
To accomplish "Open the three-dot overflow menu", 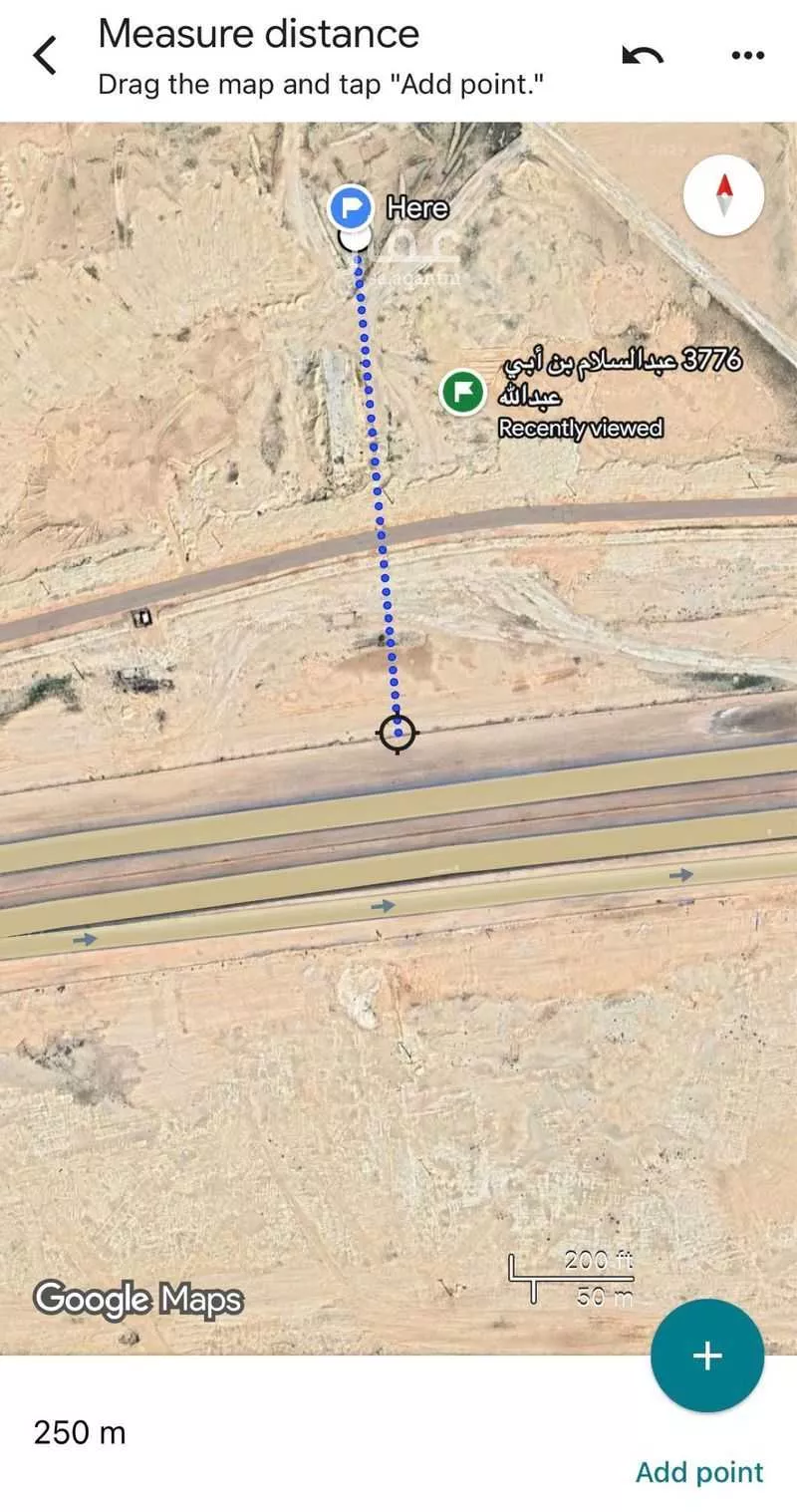I will [x=747, y=55].
